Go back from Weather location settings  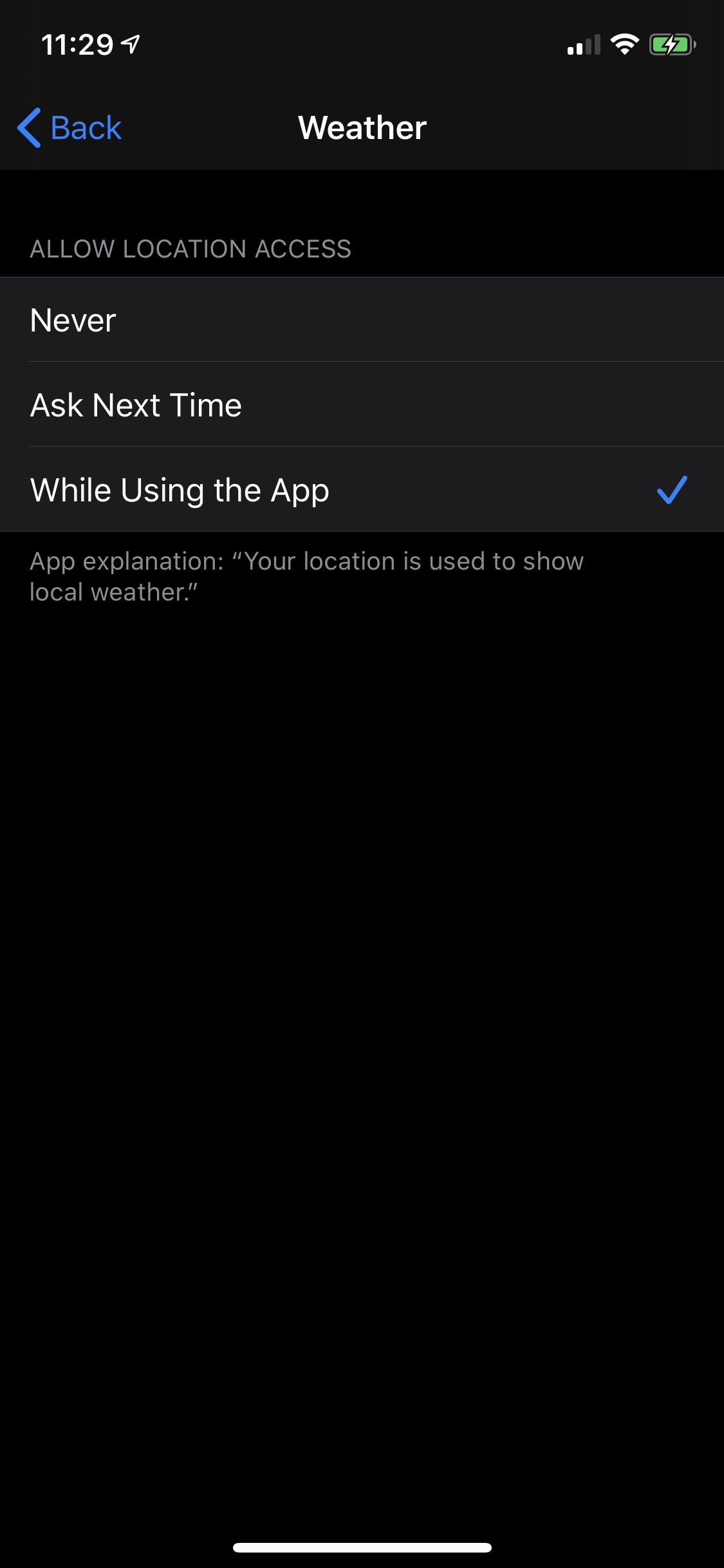[70, 127]
